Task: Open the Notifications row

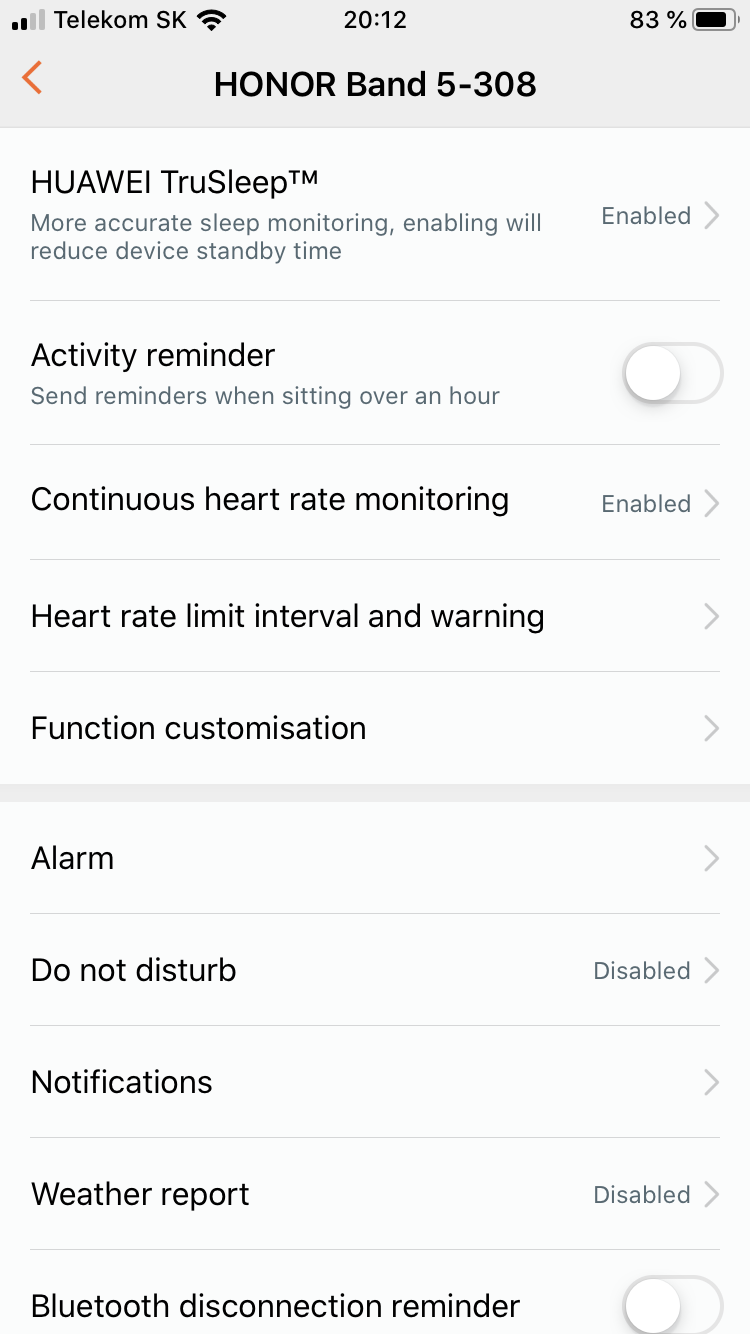Action: 375,1082
